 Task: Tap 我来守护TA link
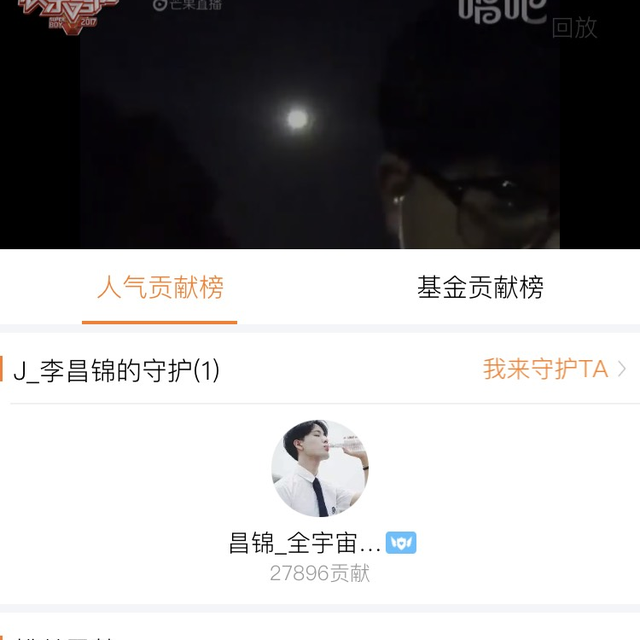tap(553, 369)
